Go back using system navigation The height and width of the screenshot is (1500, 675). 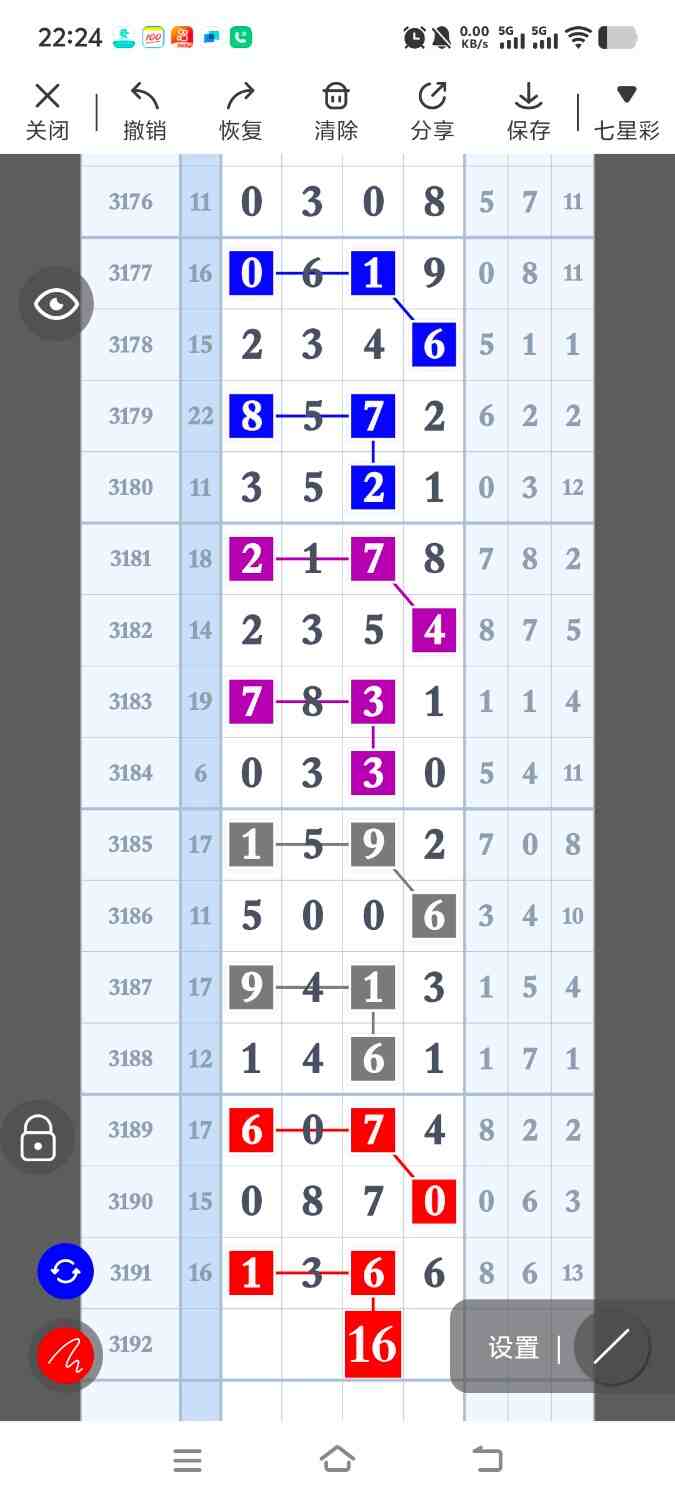pos(487,1460)
